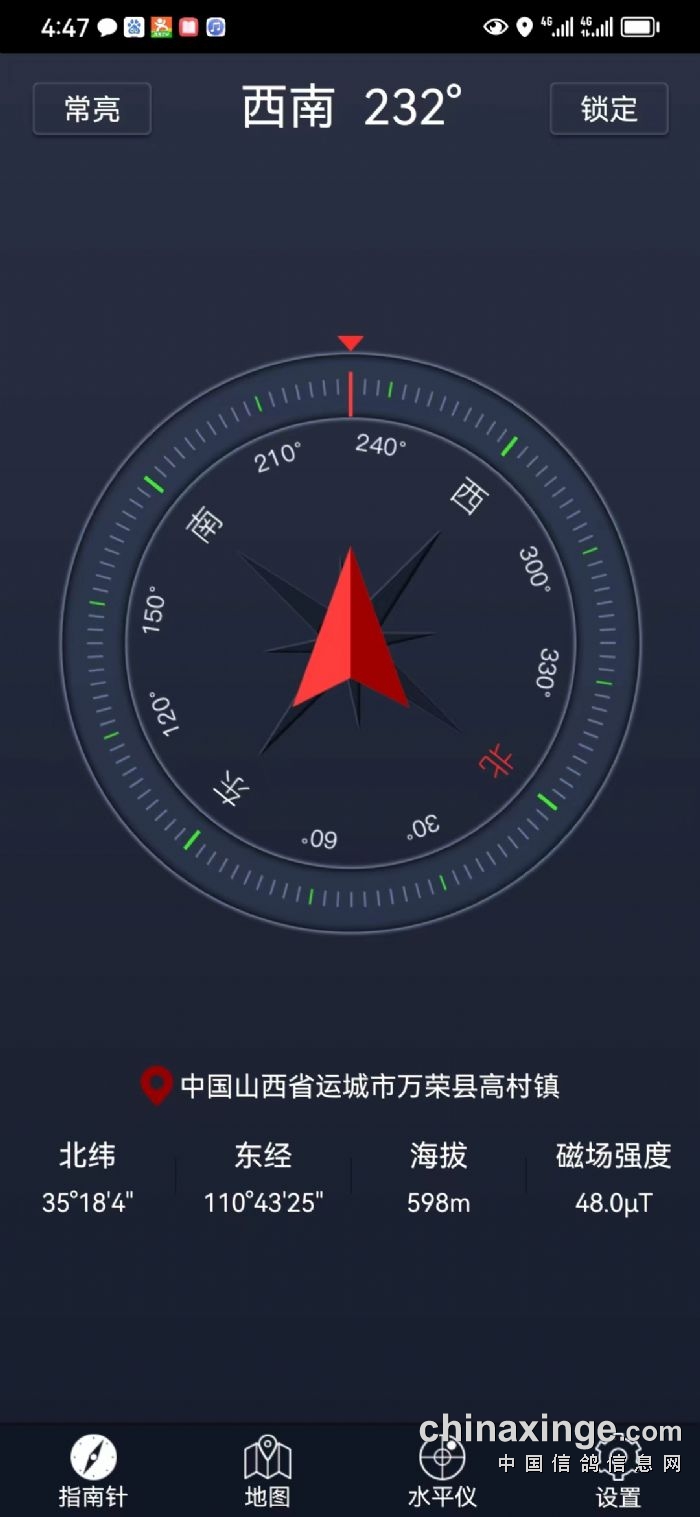The height and width of the screenshot is (1517, 700).
Task: Tap the 常亮 keep-screen-on button
Action: click(92, 109)
